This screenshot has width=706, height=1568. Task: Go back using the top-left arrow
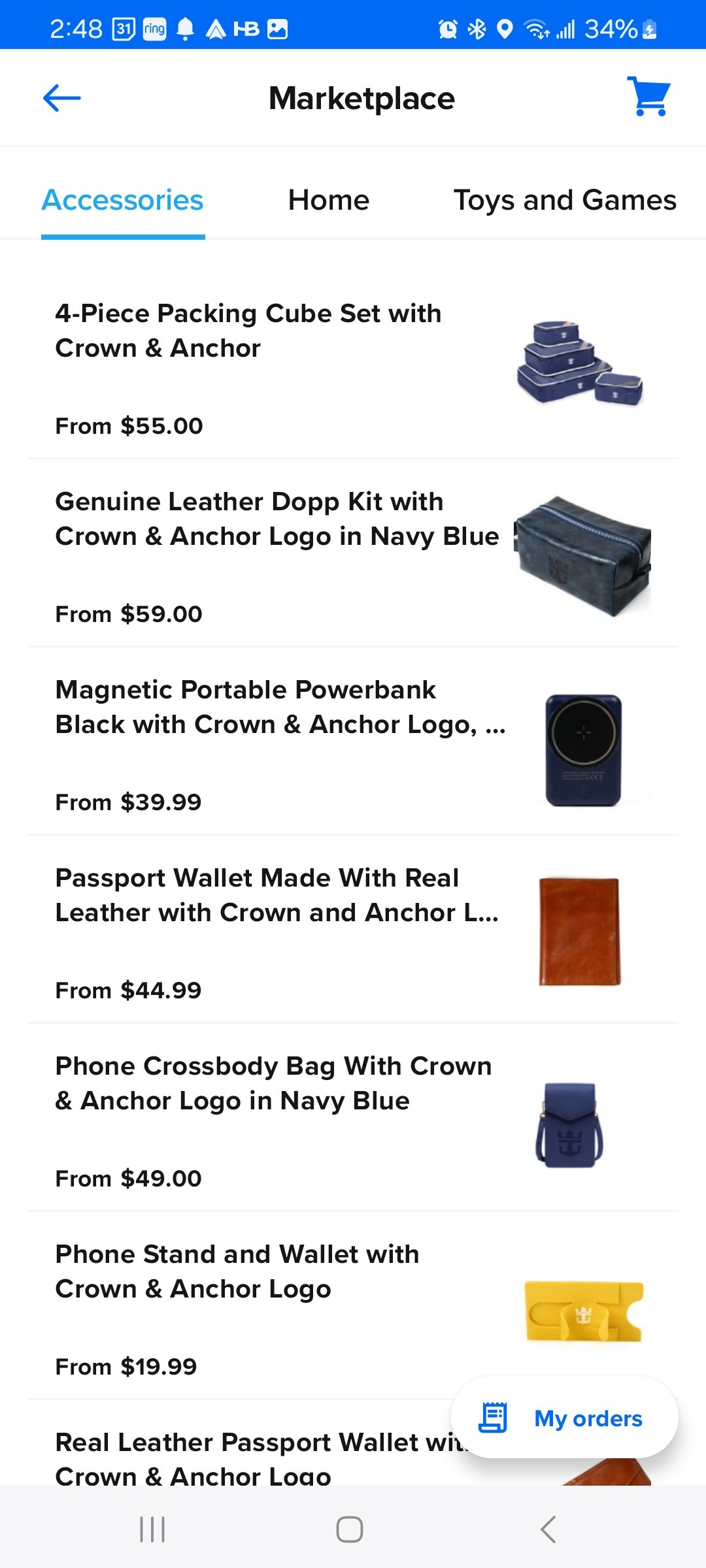(62, 98)
